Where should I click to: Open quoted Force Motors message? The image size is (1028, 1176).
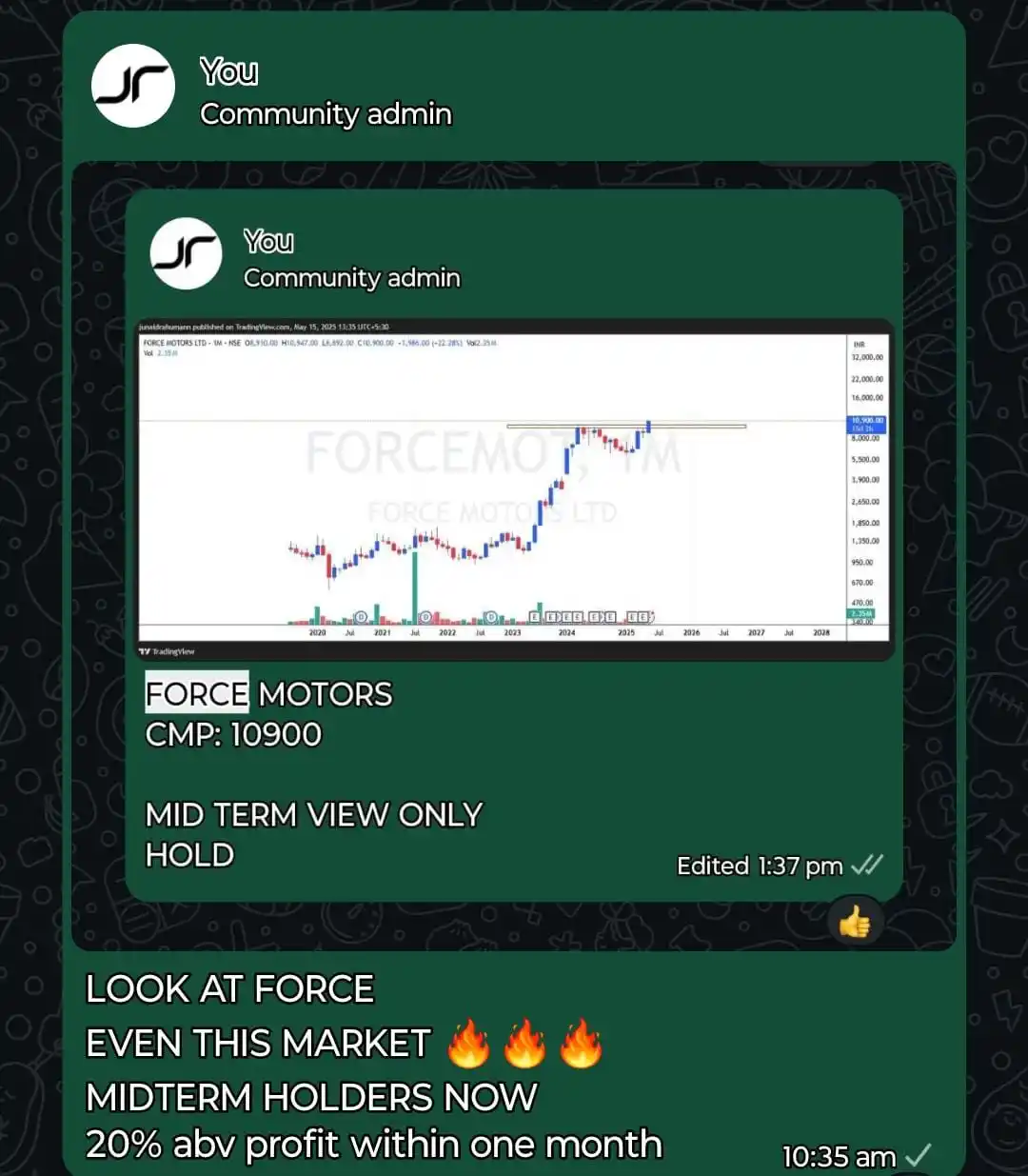coord(514,762)
